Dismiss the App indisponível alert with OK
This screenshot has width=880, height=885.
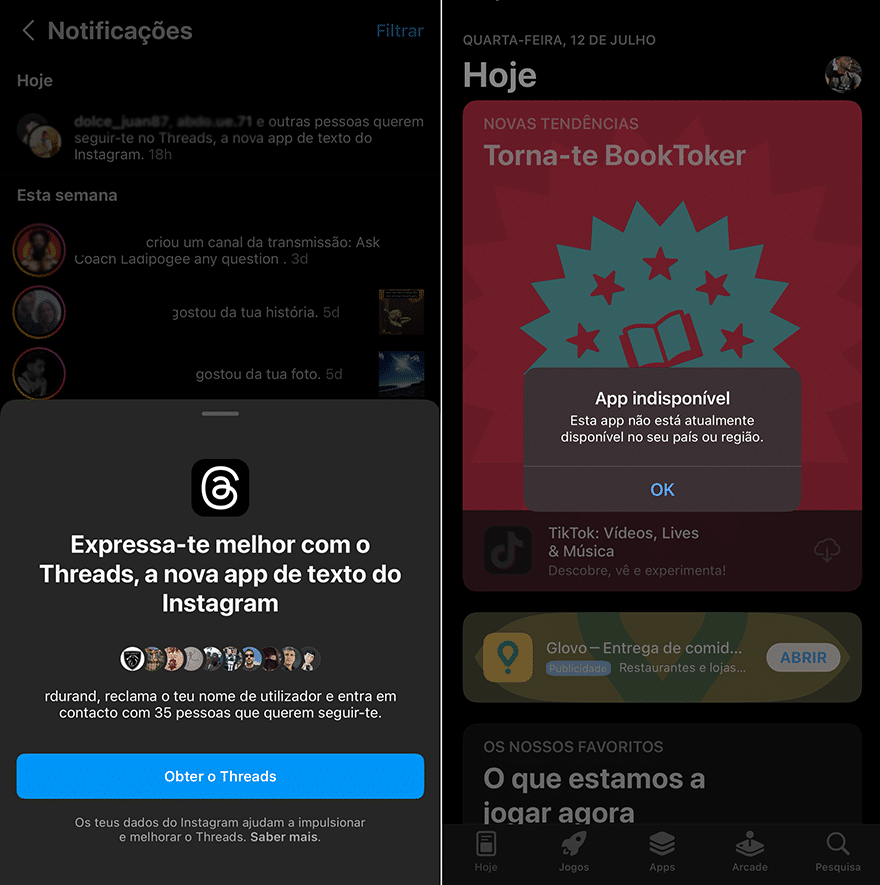[x=662, y=489]
